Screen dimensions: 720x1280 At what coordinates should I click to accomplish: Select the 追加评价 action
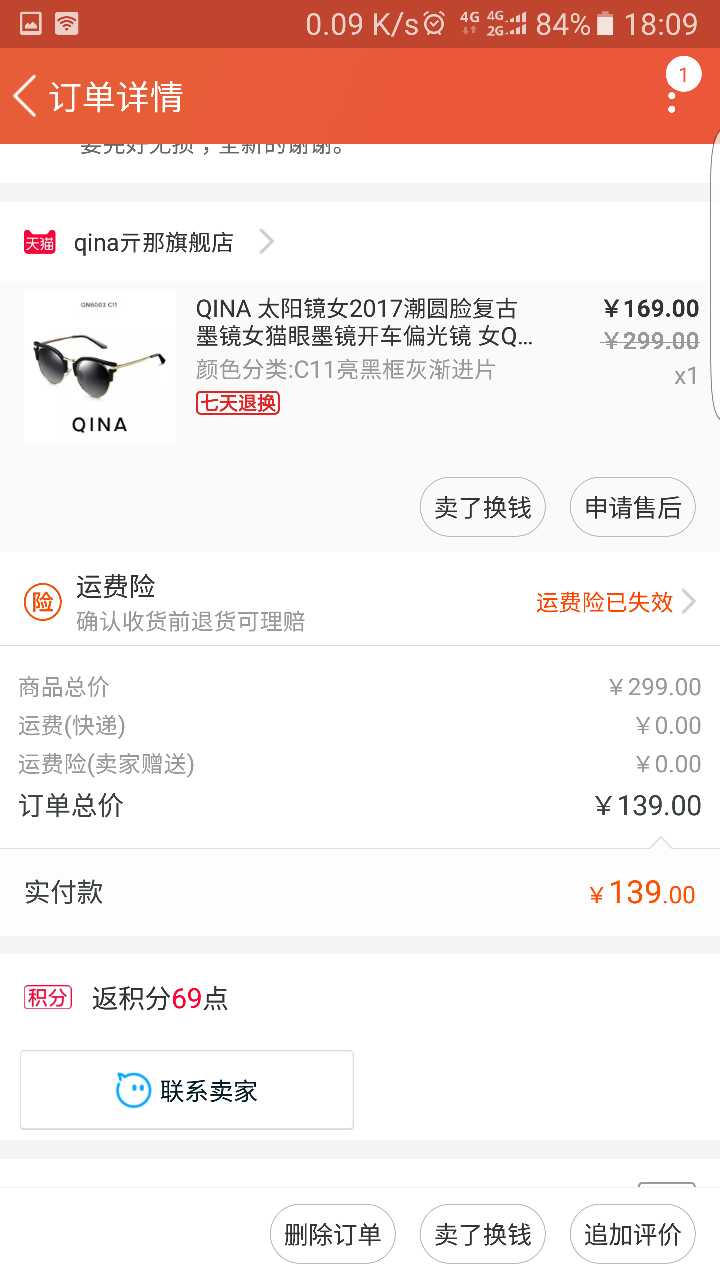632,1234
